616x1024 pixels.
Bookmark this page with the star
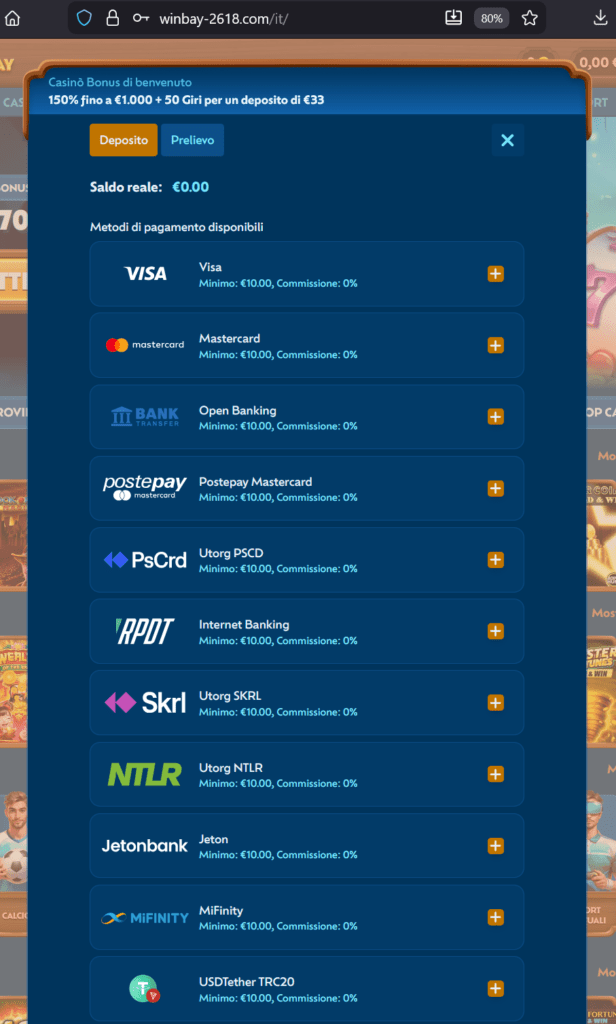click(530, 18)
